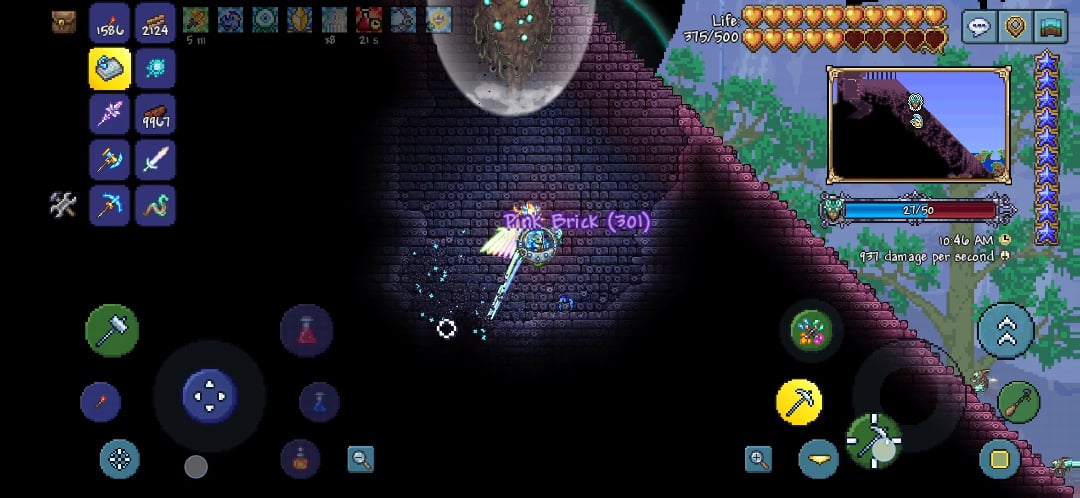Select the platform stack of 2124
The height and width of the screenshot is (498, 1080).
155,23
